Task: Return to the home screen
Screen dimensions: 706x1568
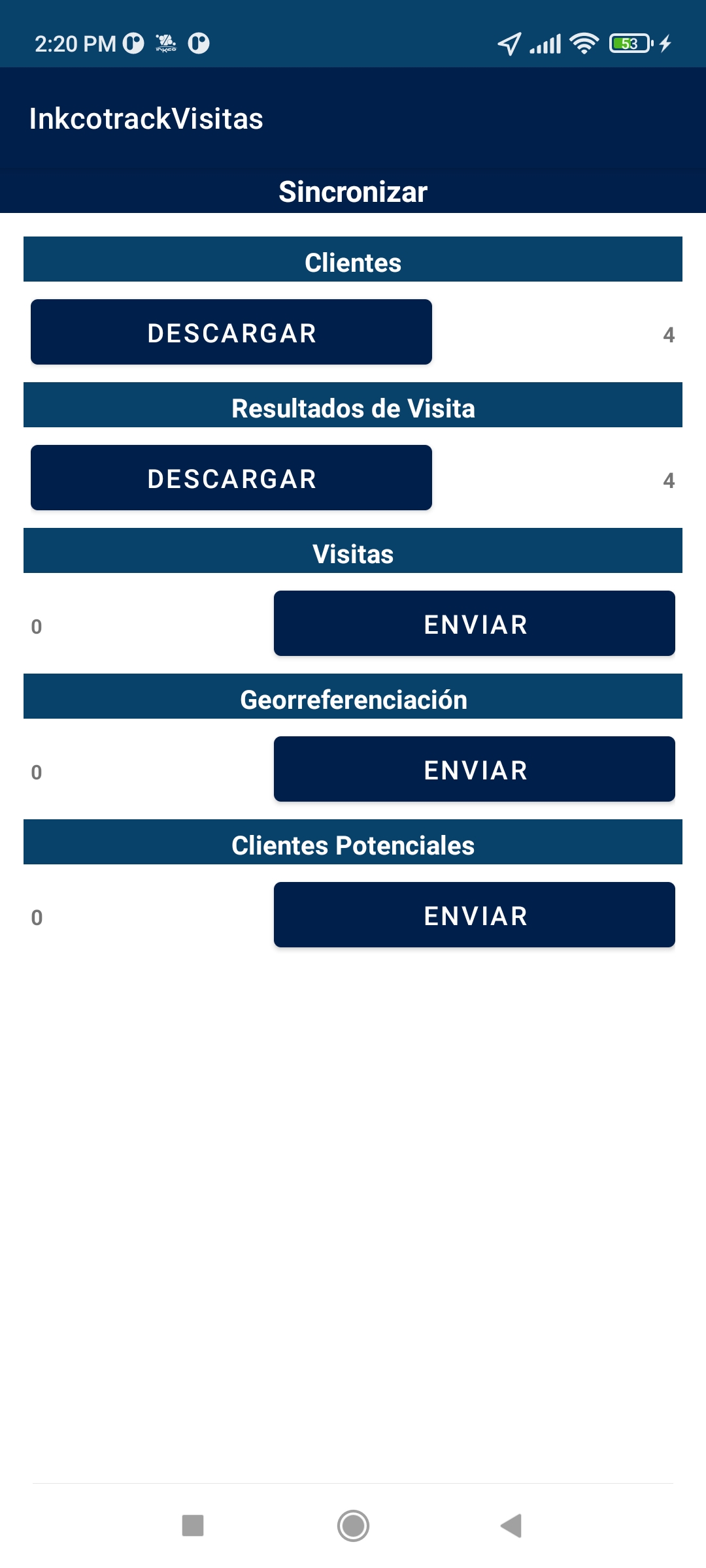Action: pyautogui.click(x=353, y=1526)
